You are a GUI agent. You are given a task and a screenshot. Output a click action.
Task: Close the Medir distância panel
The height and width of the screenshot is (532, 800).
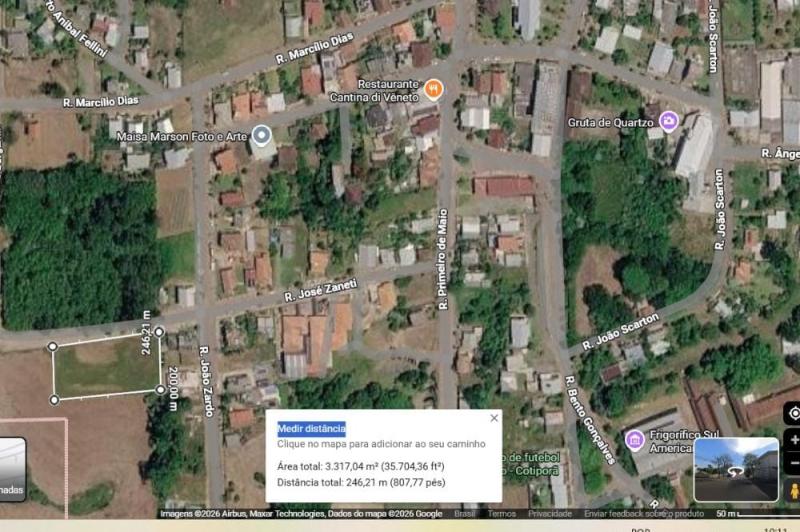[494, 418]
